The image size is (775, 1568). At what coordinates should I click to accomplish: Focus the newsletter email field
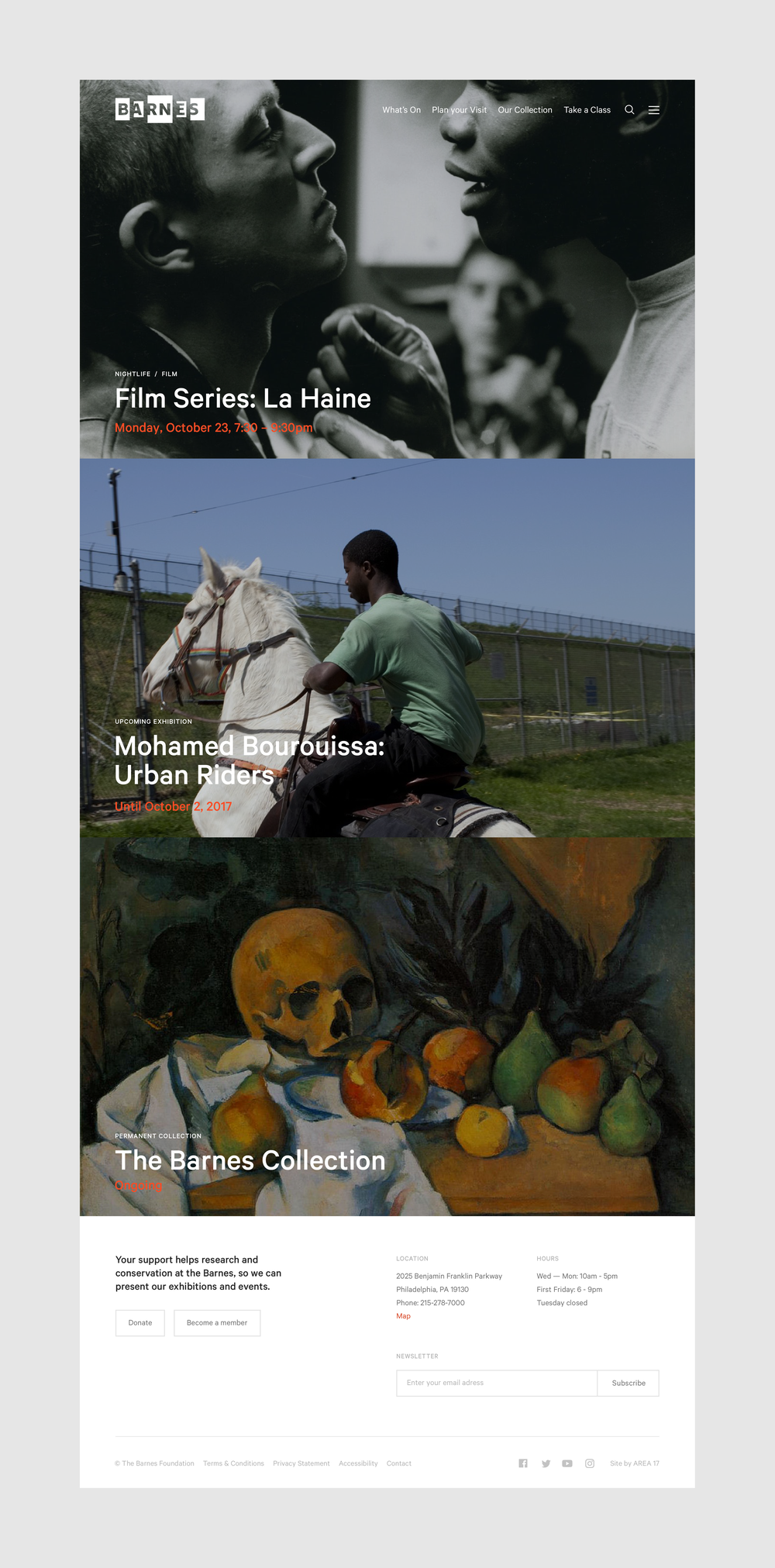pyautogui.click(x=497, y=1383)
